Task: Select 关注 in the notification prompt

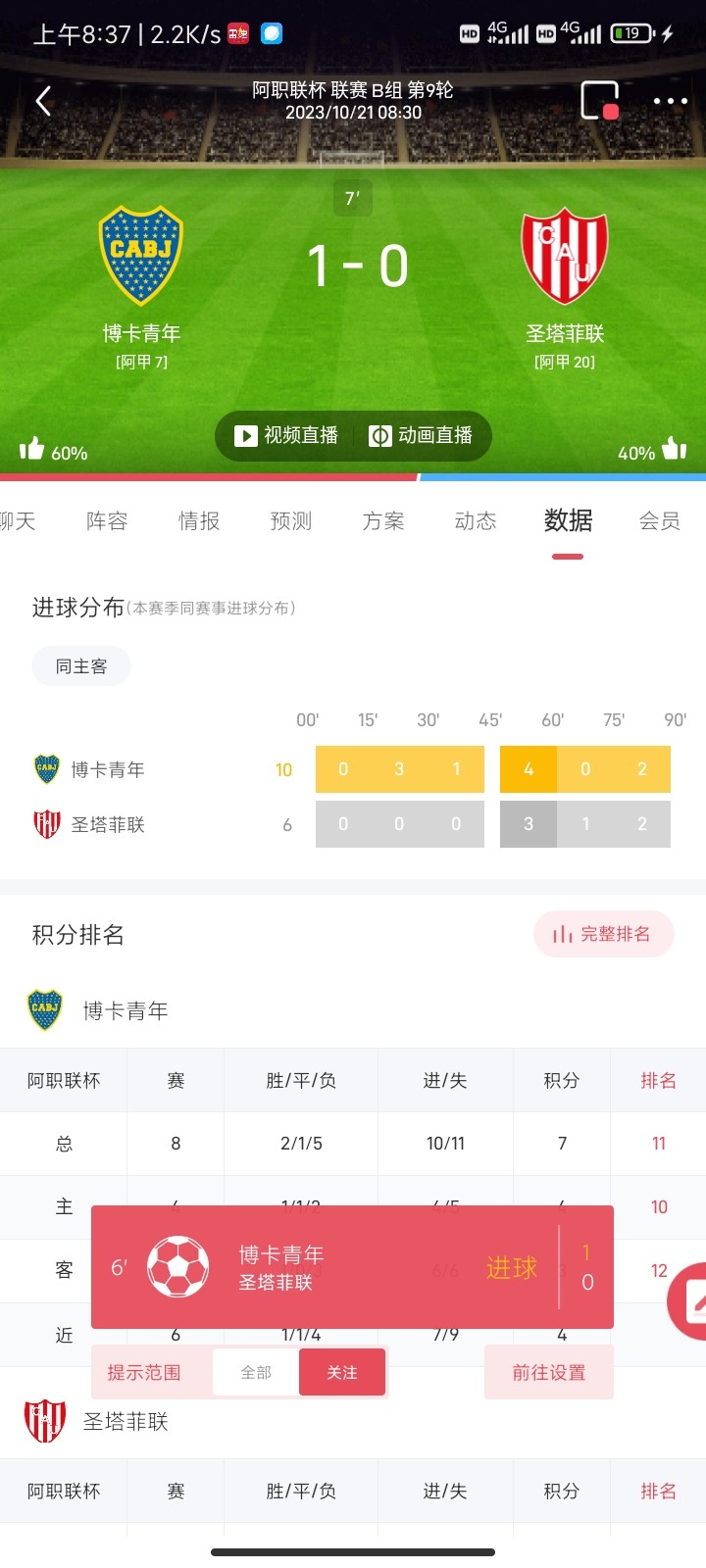Action: click(x=341, y=1372)
